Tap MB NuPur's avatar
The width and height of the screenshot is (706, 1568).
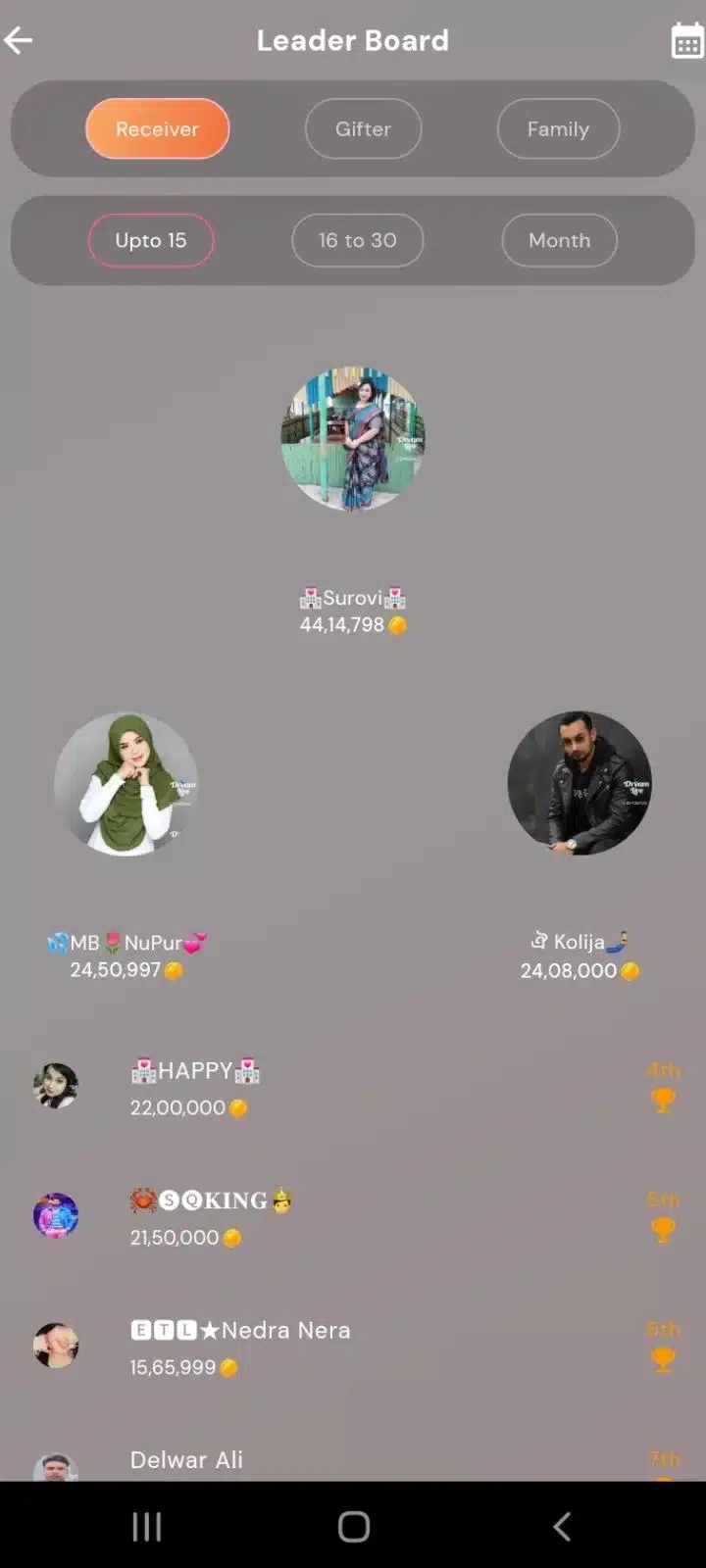click(x=126, y=785)
